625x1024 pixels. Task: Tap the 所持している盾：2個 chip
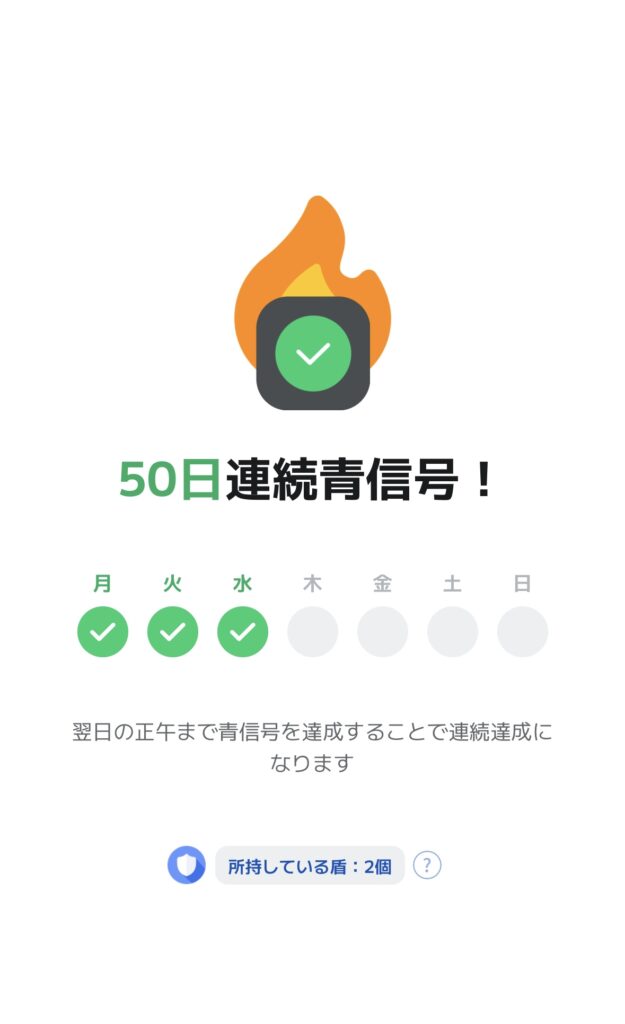click(310, 865)
